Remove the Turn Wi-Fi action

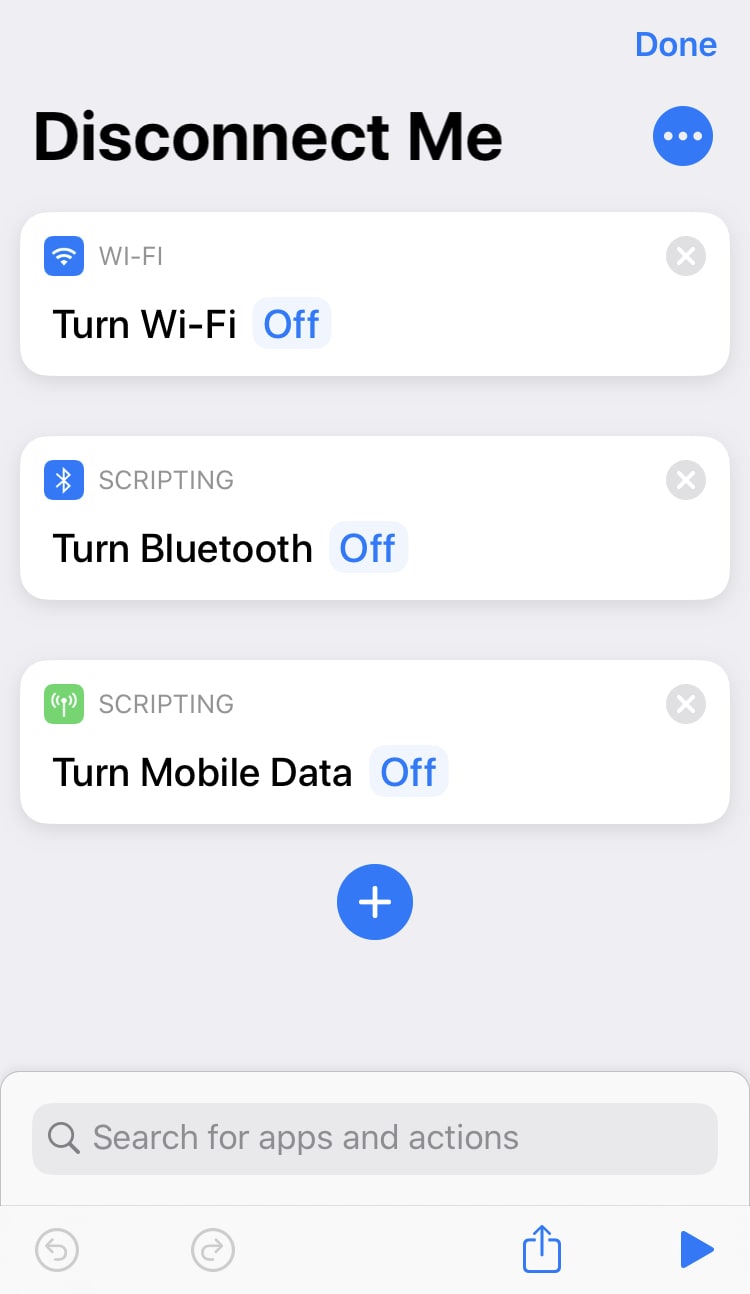click(686, 256)
